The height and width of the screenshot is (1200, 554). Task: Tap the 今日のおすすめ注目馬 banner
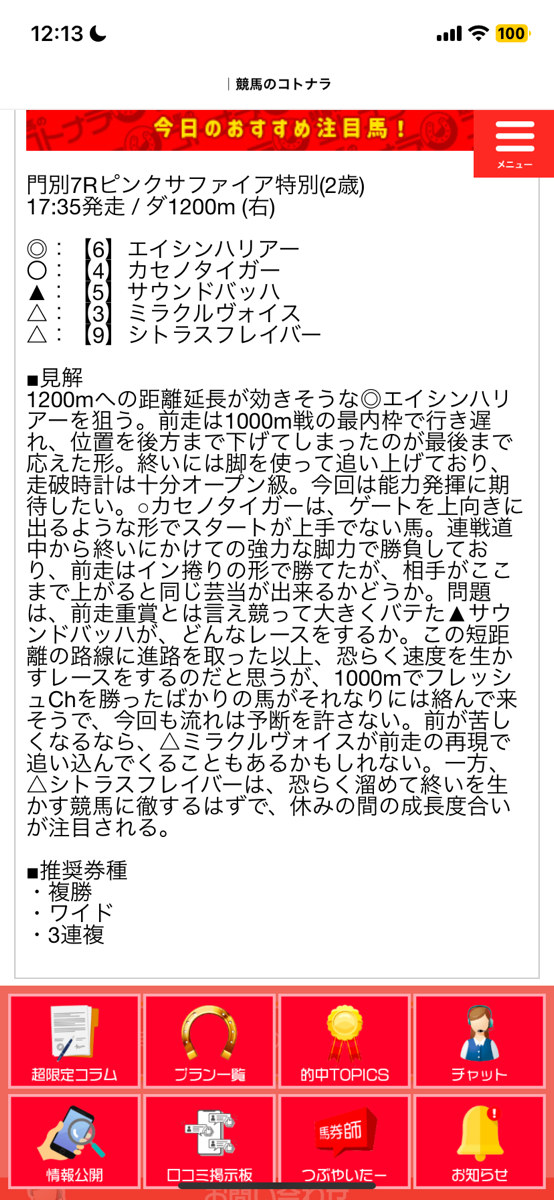point(250,130)
